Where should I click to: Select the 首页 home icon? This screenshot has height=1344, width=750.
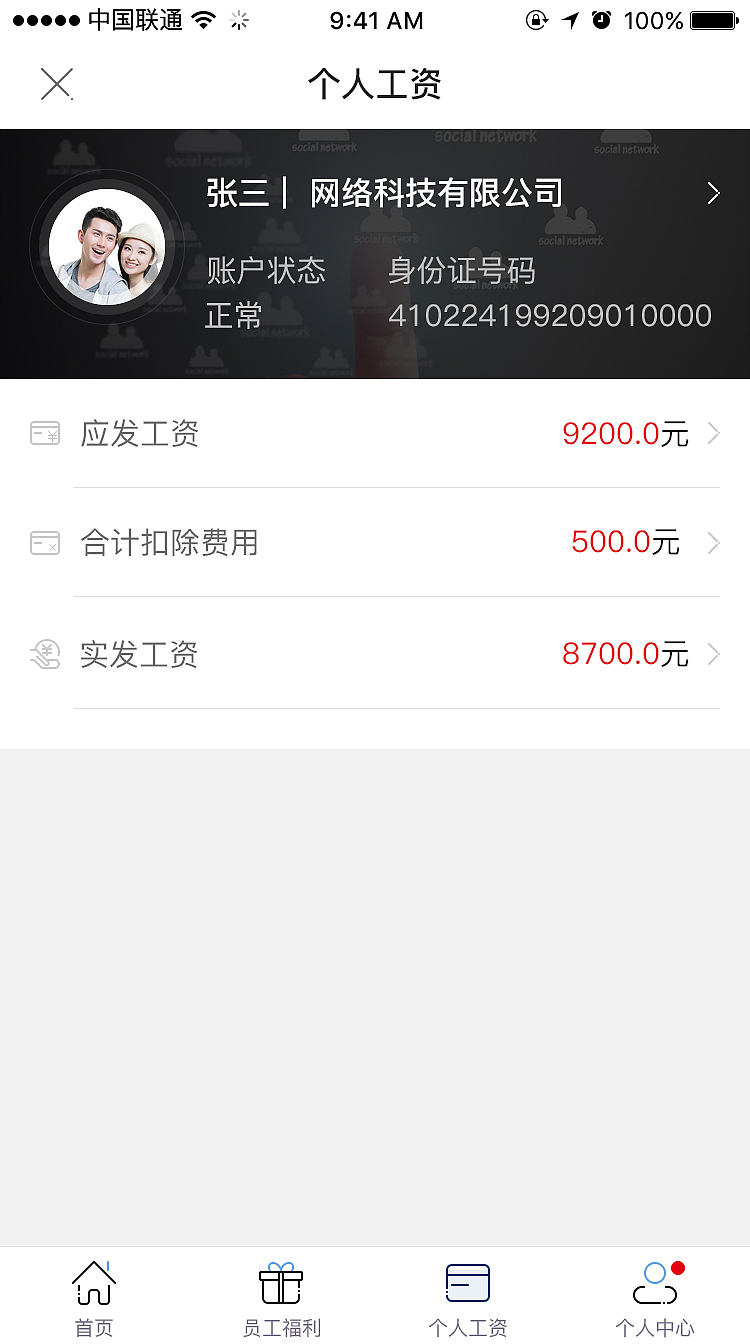[93, 1283]
